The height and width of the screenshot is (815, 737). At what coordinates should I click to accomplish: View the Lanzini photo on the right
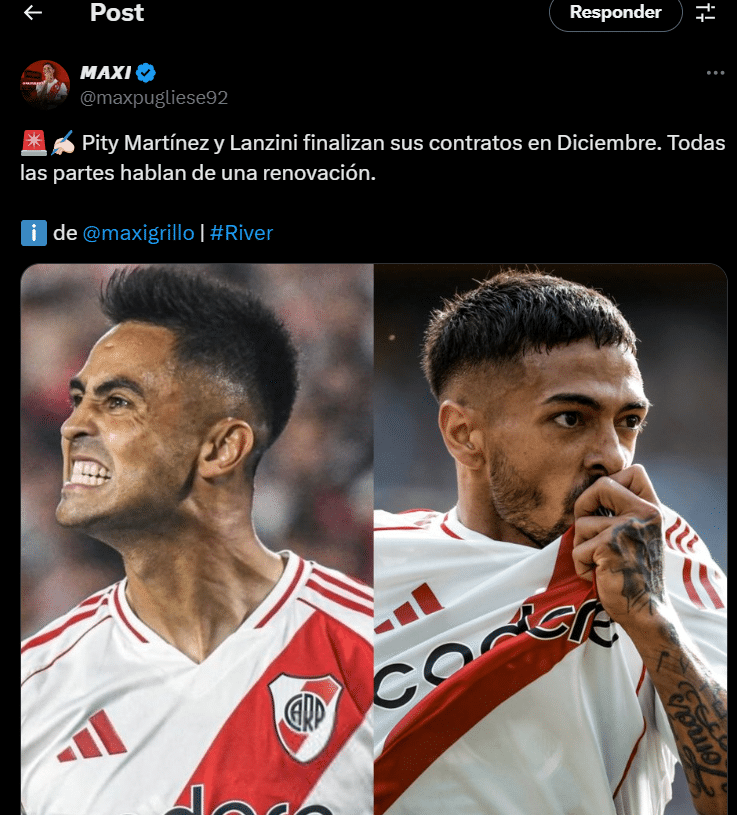coord(551,540)
